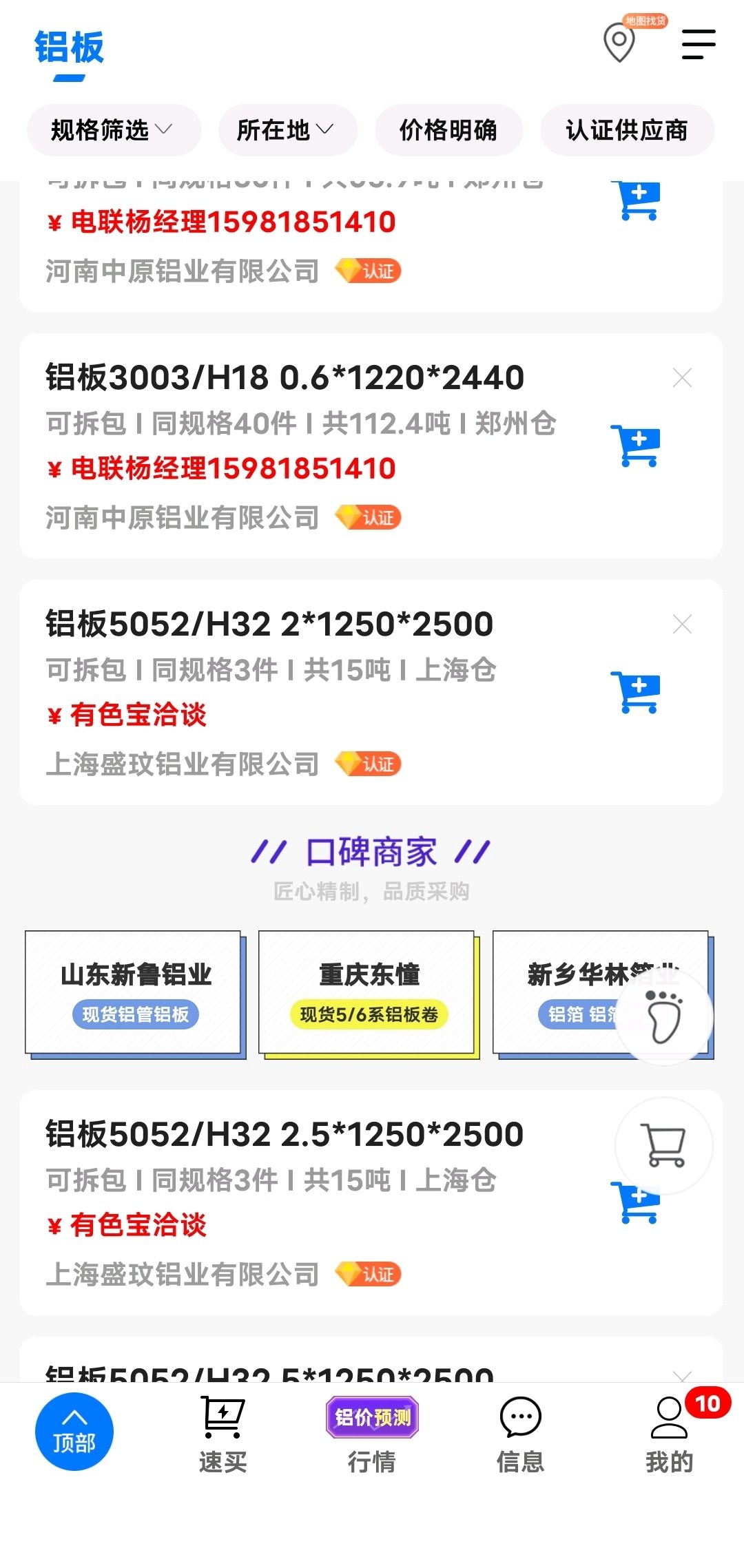Switch to the 速买 tab

point(223,1435)
